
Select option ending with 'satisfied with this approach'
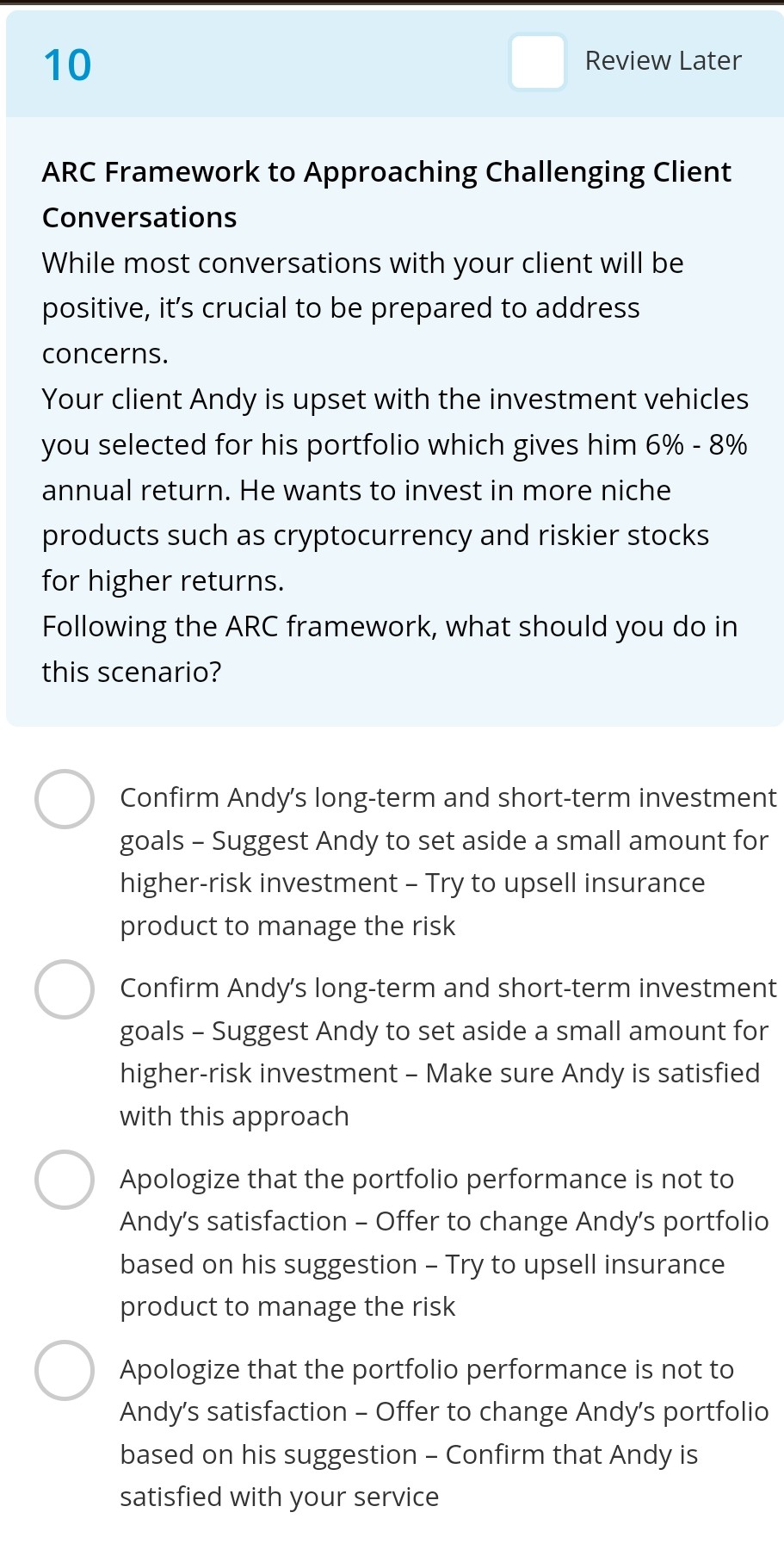pos(65,989)
